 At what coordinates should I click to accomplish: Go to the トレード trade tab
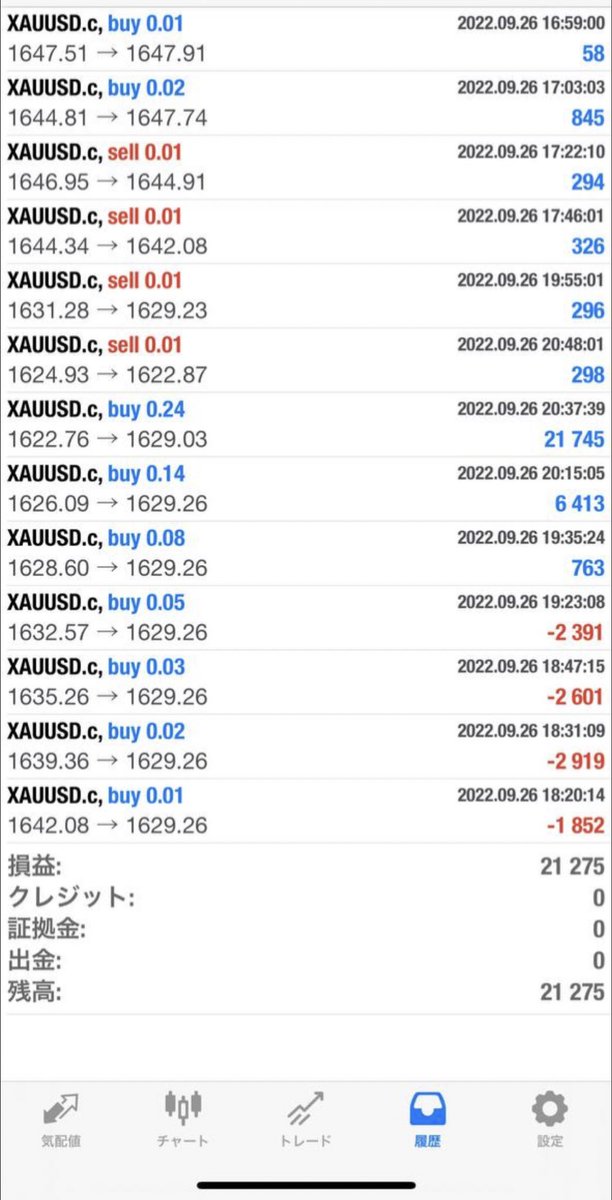(305, 1118)
